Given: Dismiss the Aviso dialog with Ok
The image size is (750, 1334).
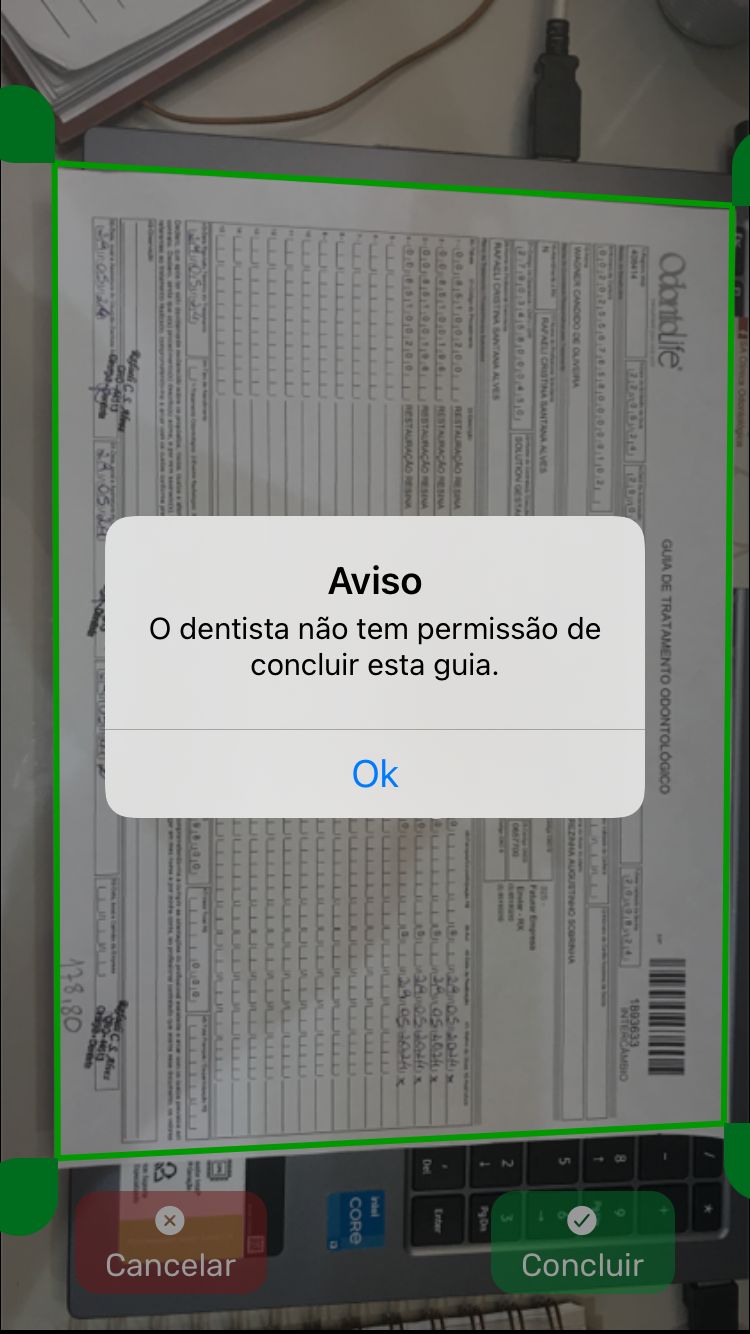Looking at the screenshot, I should click(x=375, y=774).
